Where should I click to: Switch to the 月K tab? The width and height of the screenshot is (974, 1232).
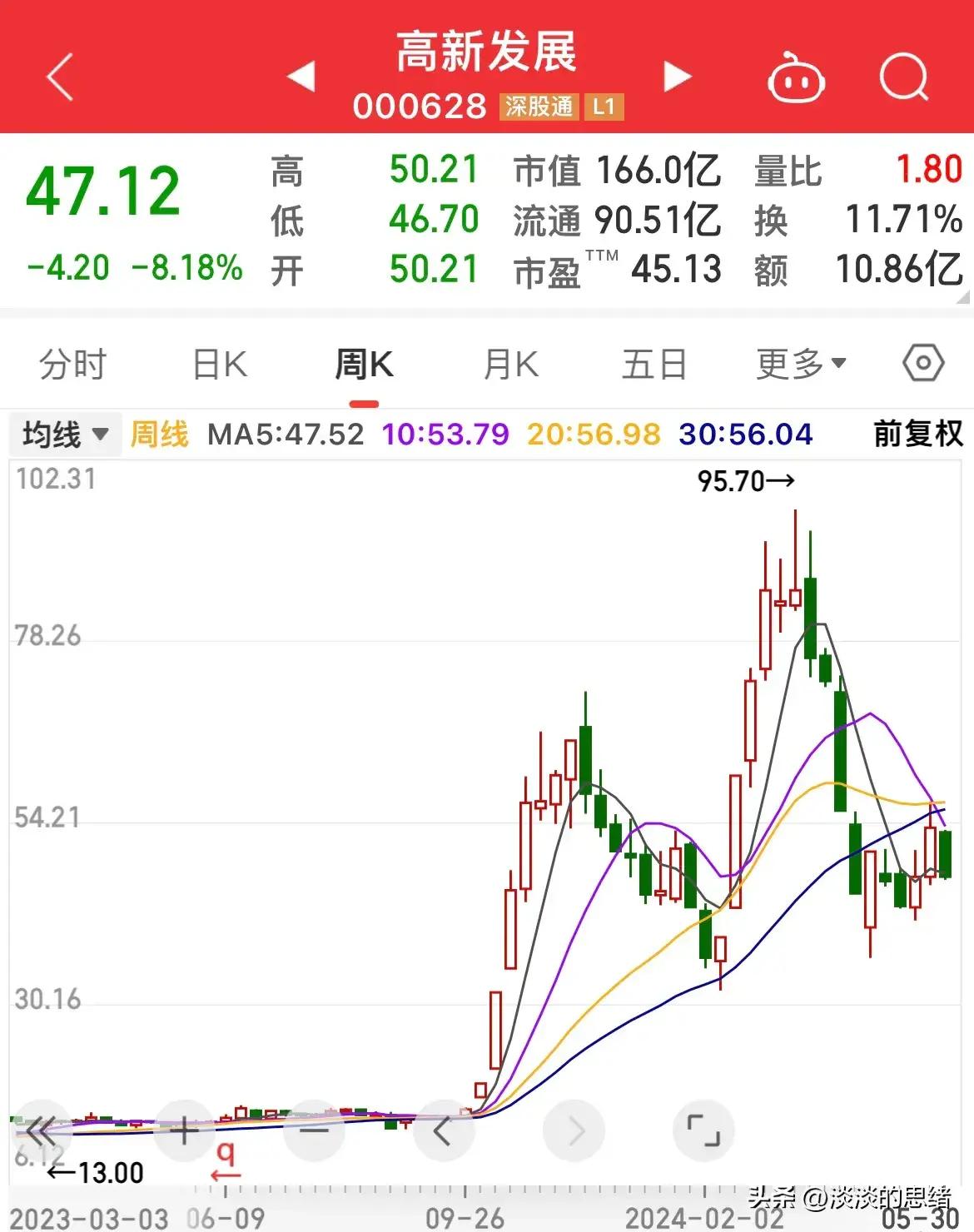click(510, 365)
